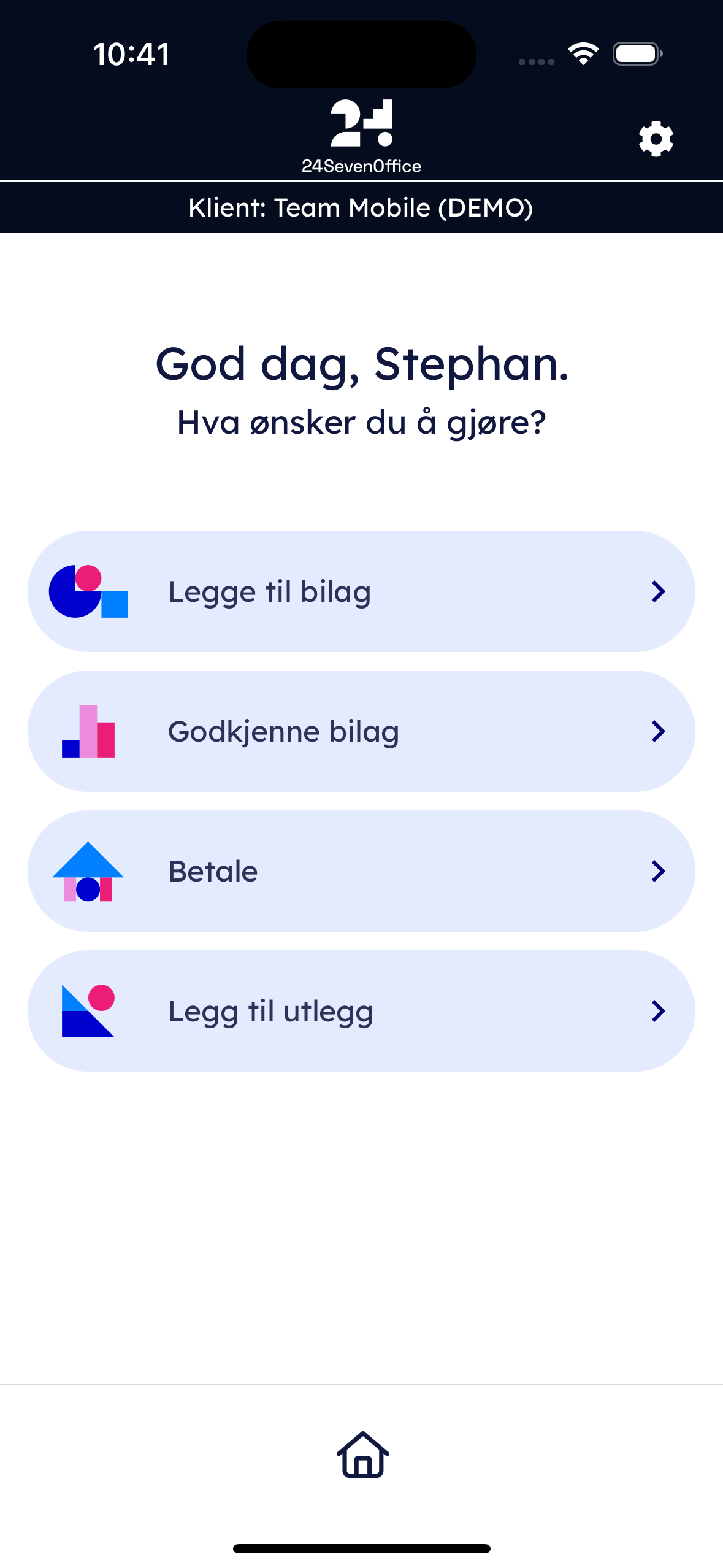Tap the home tab icon
723x1568 pixels.
(x=362, y=1455)
